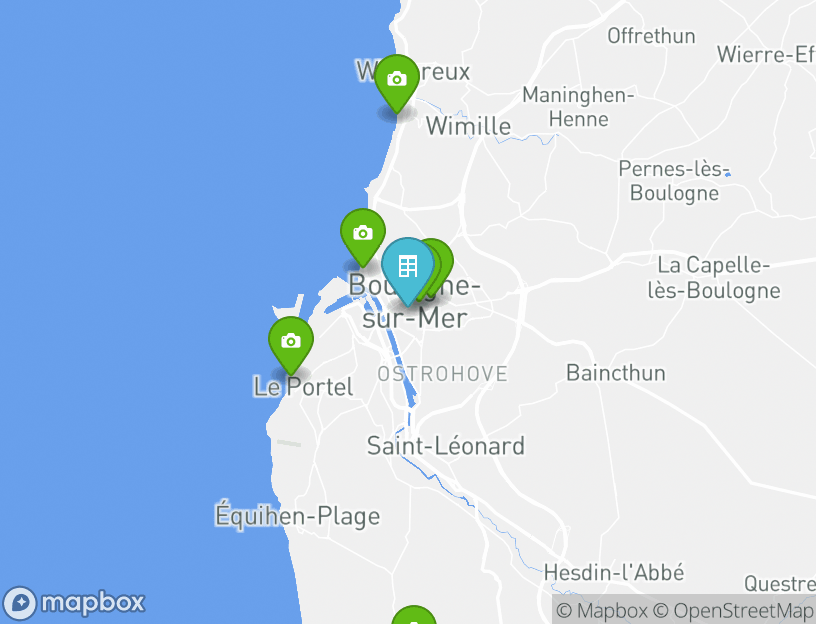Viewport: 816px width, 624px height.
Task: Tap the green pin at the map's bottom edge
Action: pyautogui.click(x=413, y=616)
